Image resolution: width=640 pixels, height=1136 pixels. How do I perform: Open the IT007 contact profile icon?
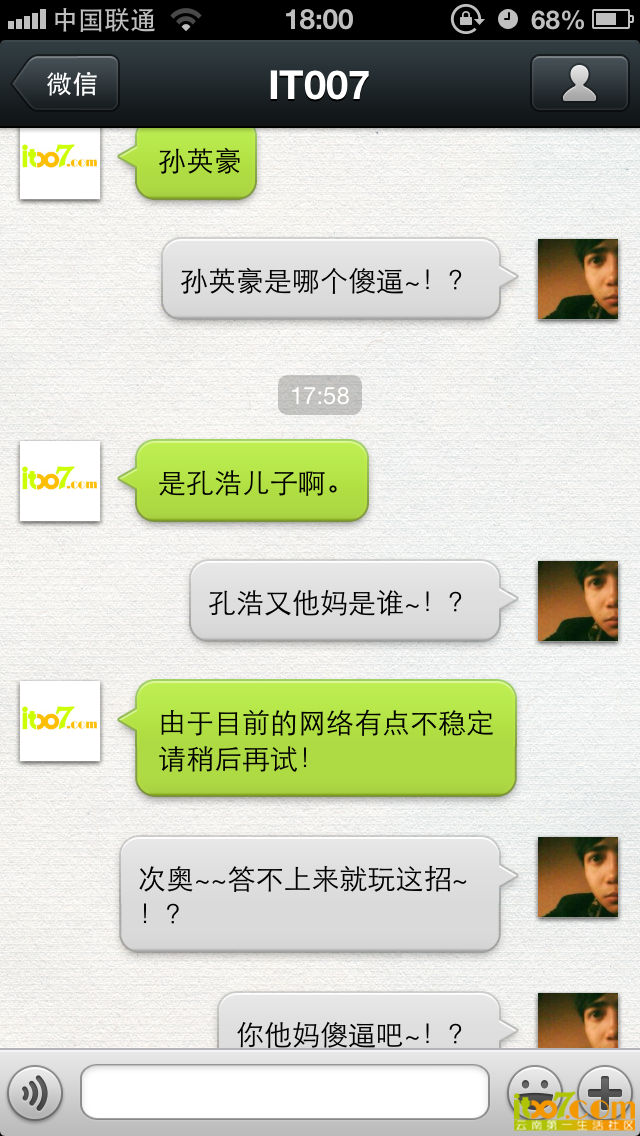tap(579, 83)
